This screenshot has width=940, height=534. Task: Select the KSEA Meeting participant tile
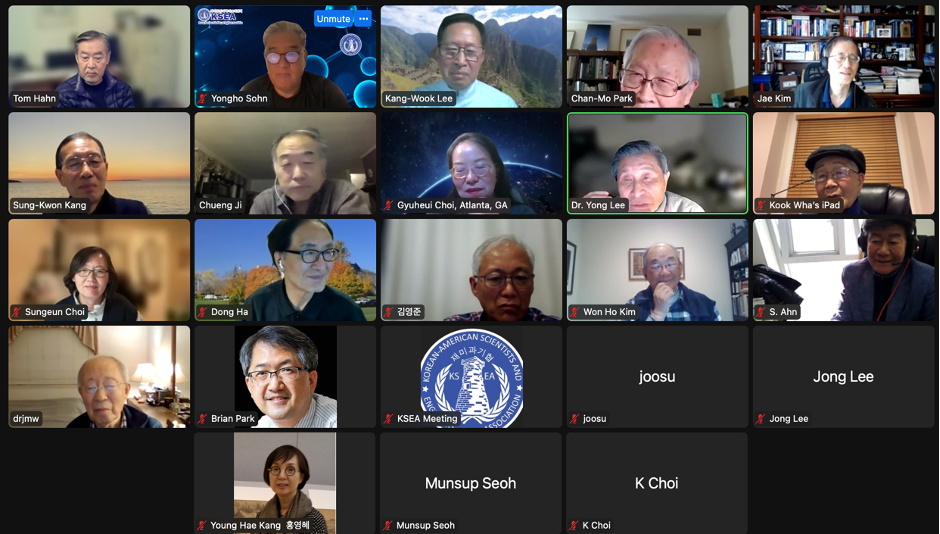[471, 376]
